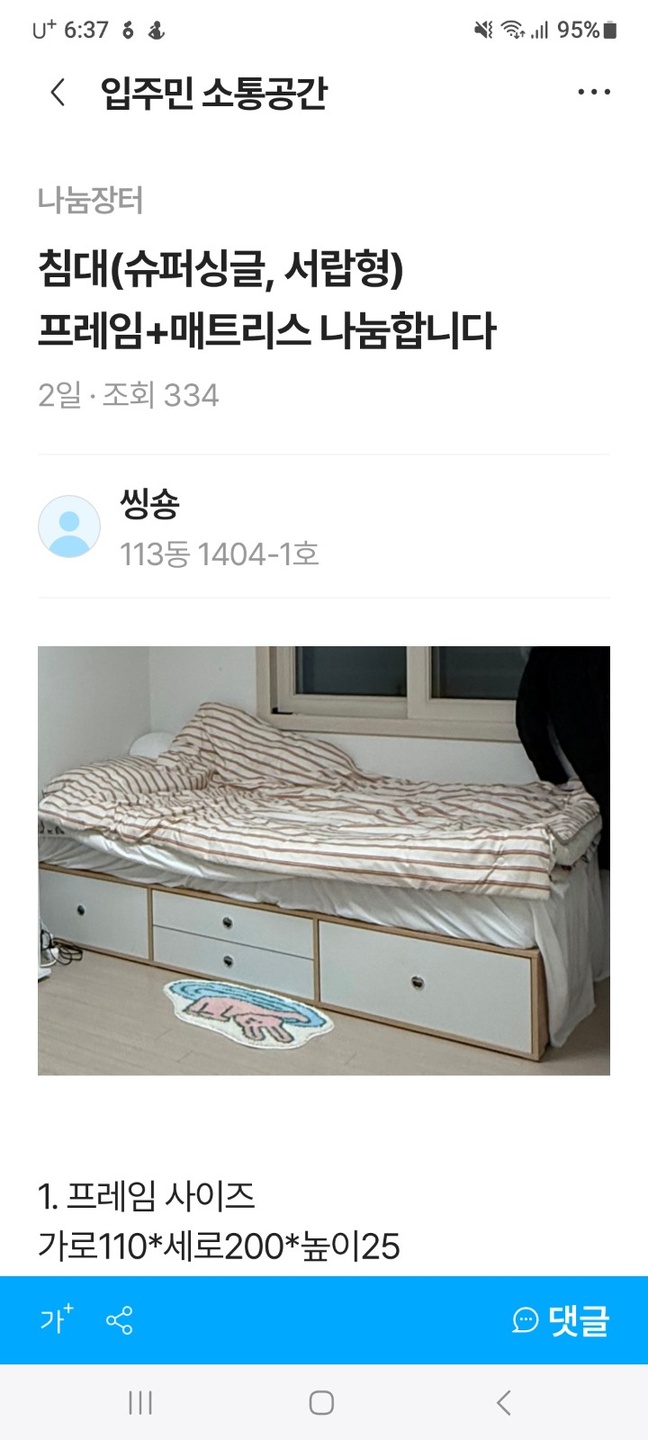Open the three-dot overflow menu
This screenshot has height=1440, width=648.
[593, 93]
